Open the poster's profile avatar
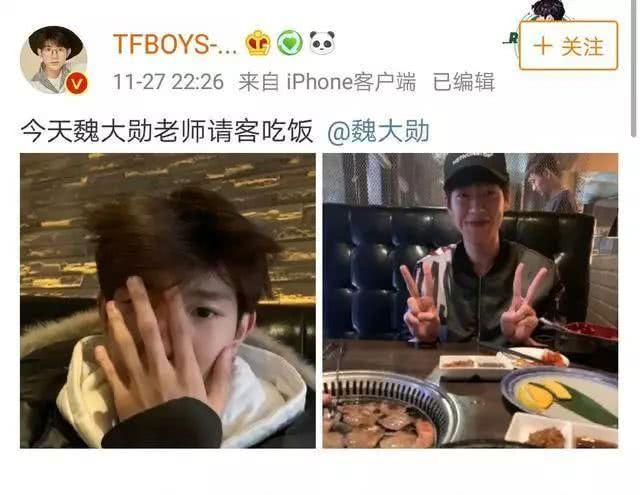 click(x=54, y=60)
